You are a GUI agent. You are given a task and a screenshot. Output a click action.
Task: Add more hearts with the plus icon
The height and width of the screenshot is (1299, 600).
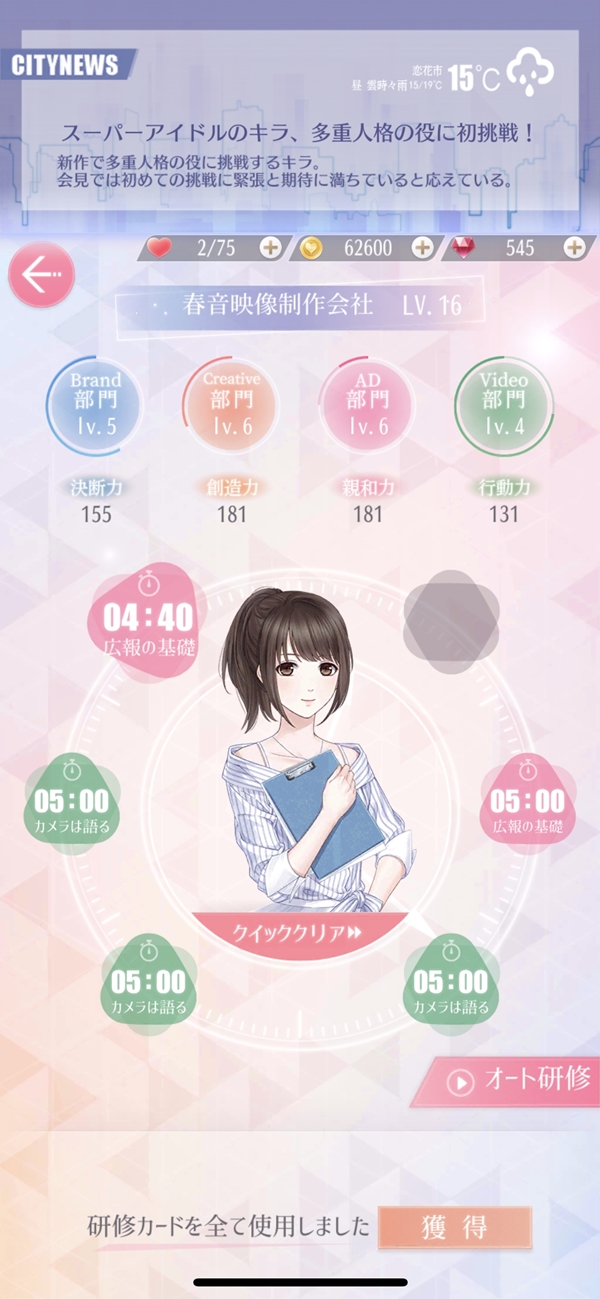pos(271,248)
